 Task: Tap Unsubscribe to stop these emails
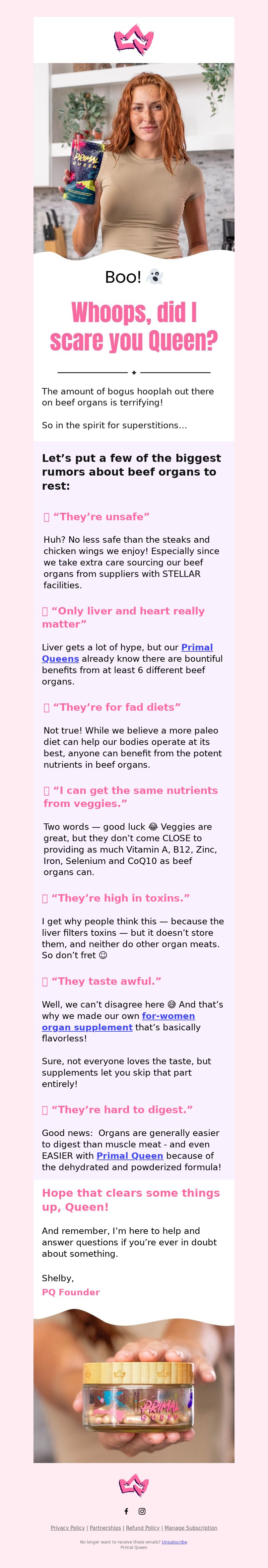coord(174,1542)
